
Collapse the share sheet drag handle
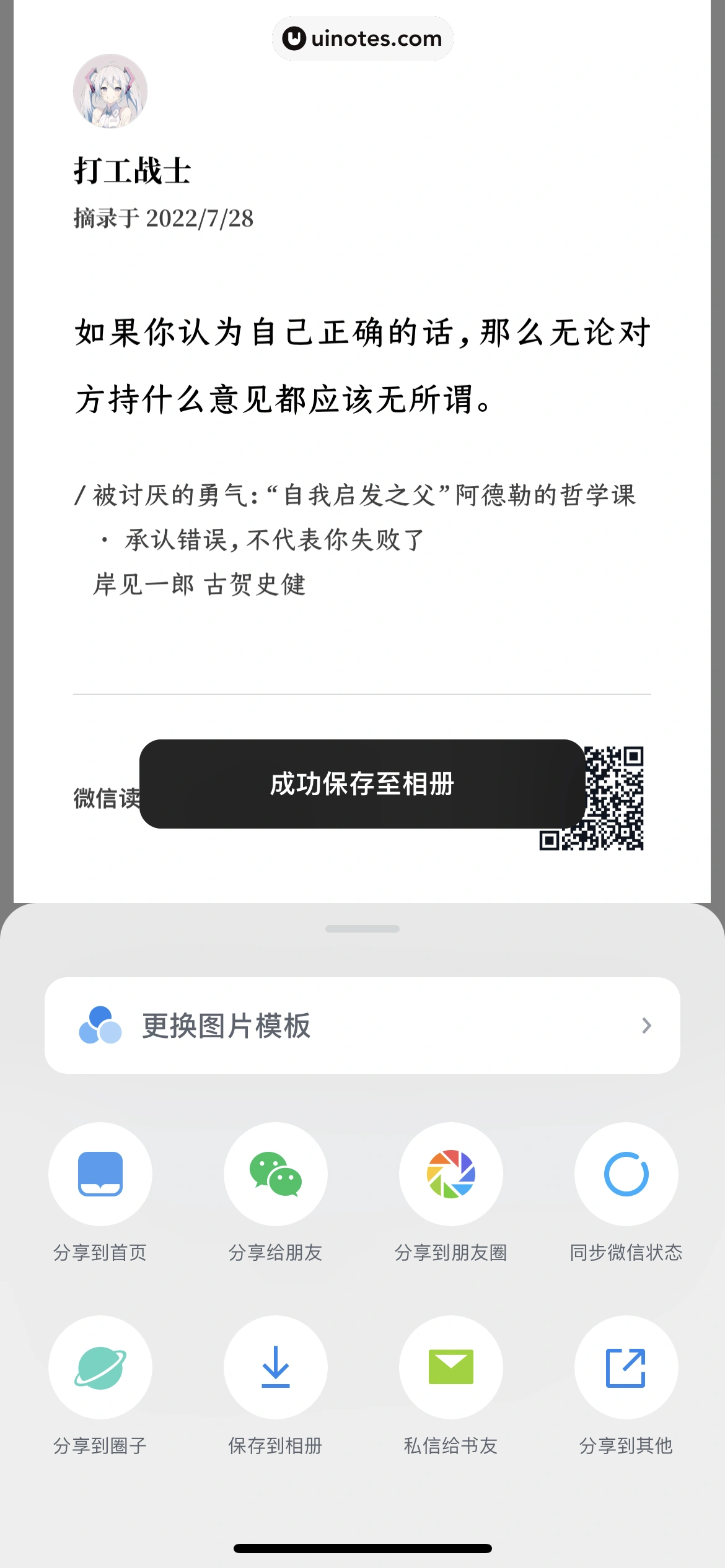click(x=362, y=929)
